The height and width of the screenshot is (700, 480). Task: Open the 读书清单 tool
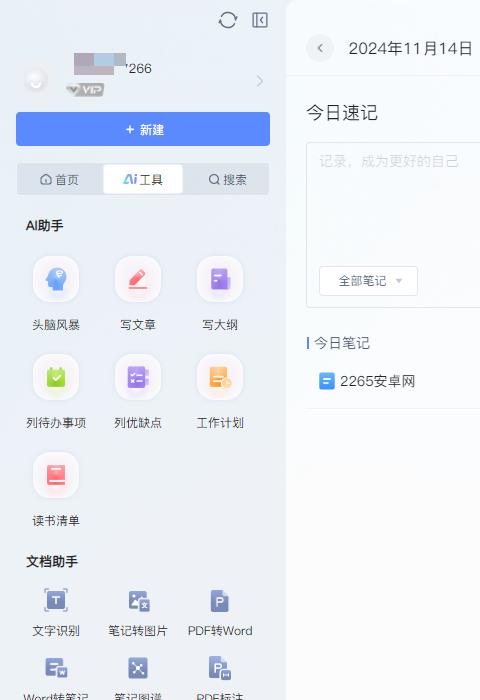point(56,490)
